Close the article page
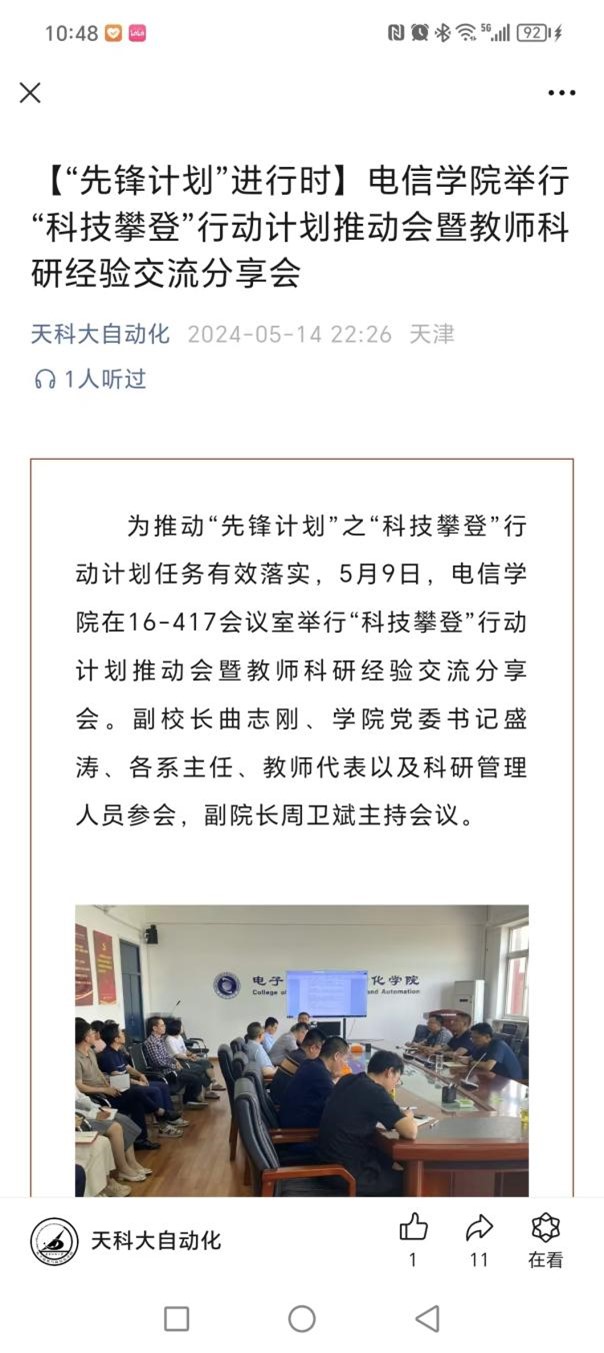Image resolution: width=604 pixels, height=1353 pixels. pyautogui.click(x=30, y=93)
